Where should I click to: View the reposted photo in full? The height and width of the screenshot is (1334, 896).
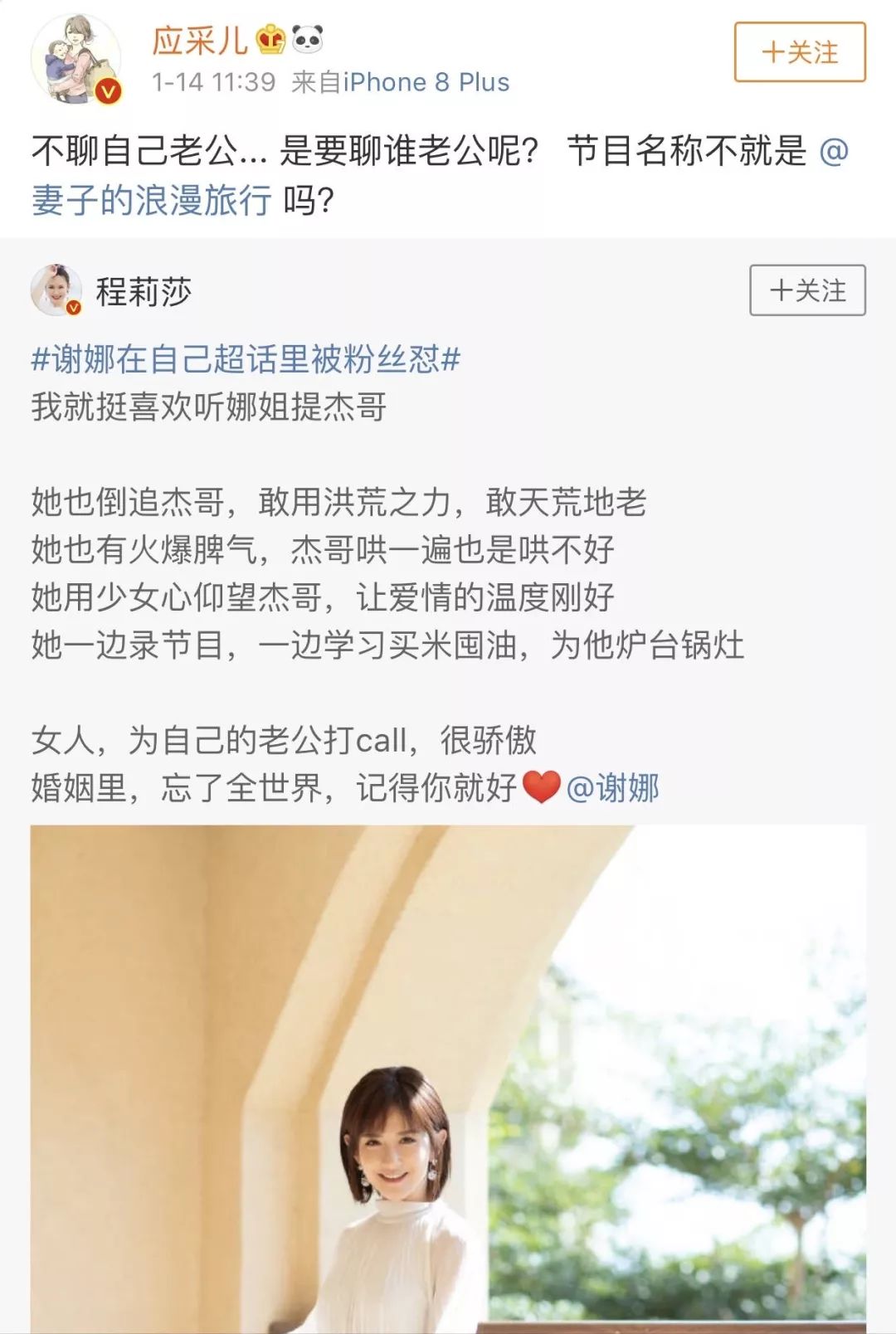tap(448, 1078)
